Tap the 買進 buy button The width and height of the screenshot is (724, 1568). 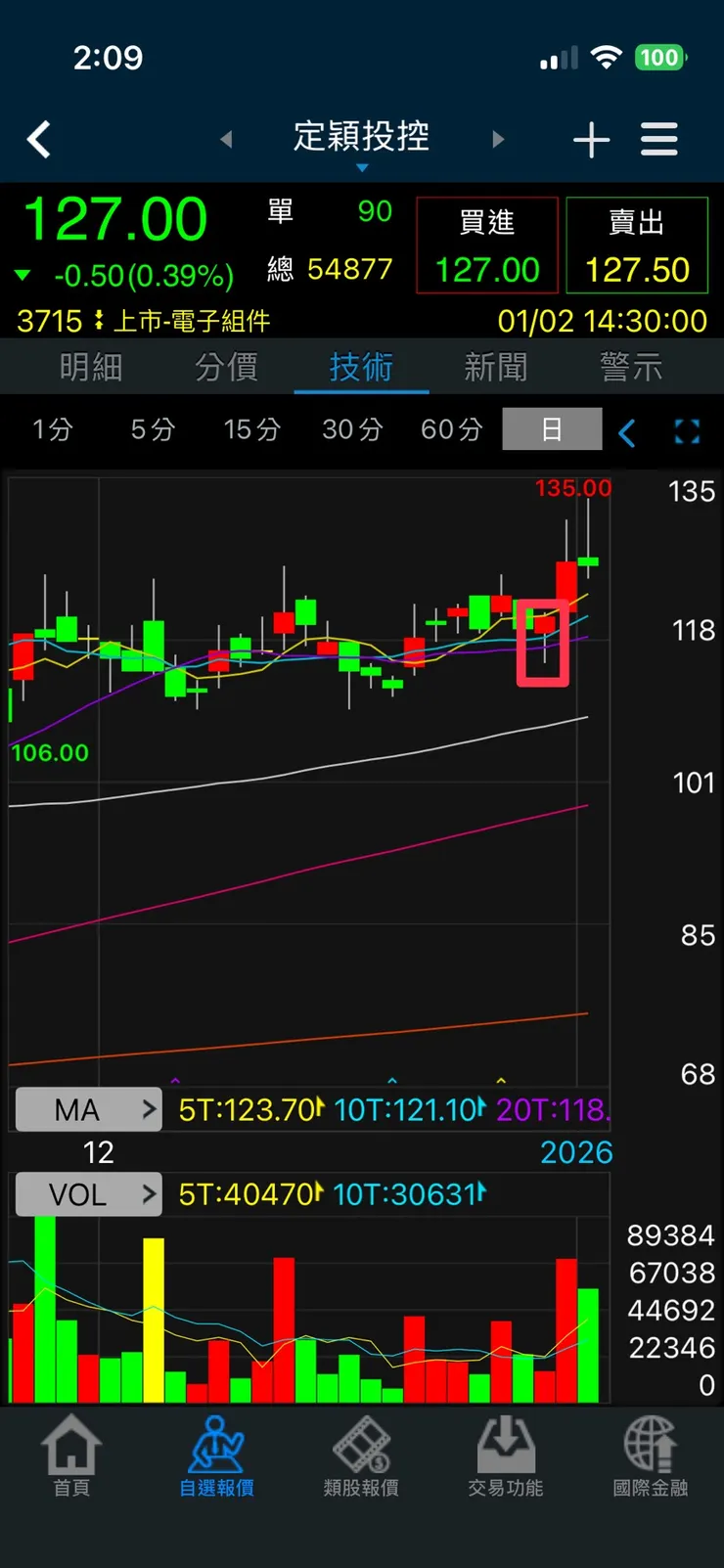click(487, 246)
